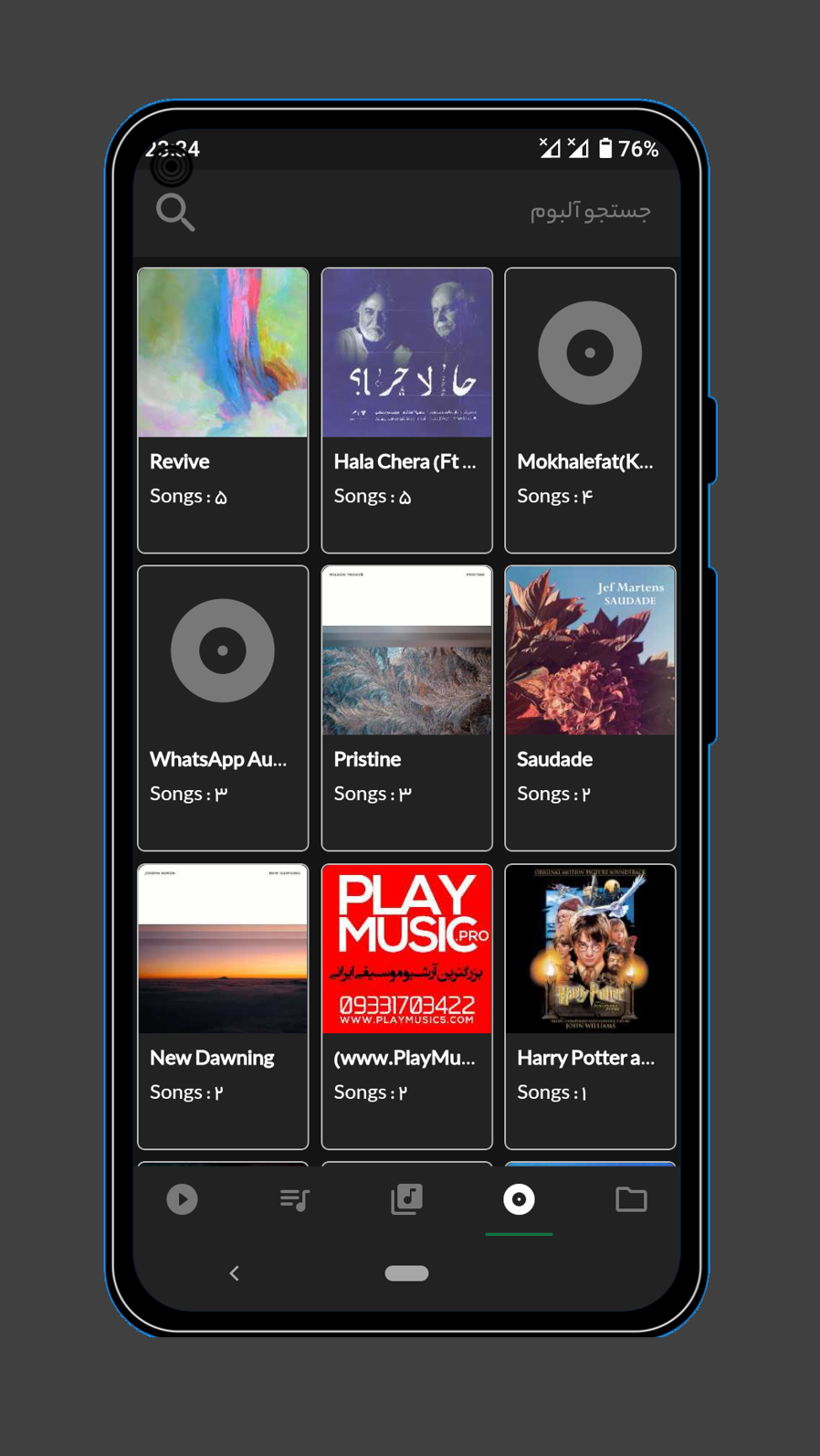Open the Harry Potter soundtrack album
Viewport: 820px width, 1456px height.
[x=590, y=1006]
